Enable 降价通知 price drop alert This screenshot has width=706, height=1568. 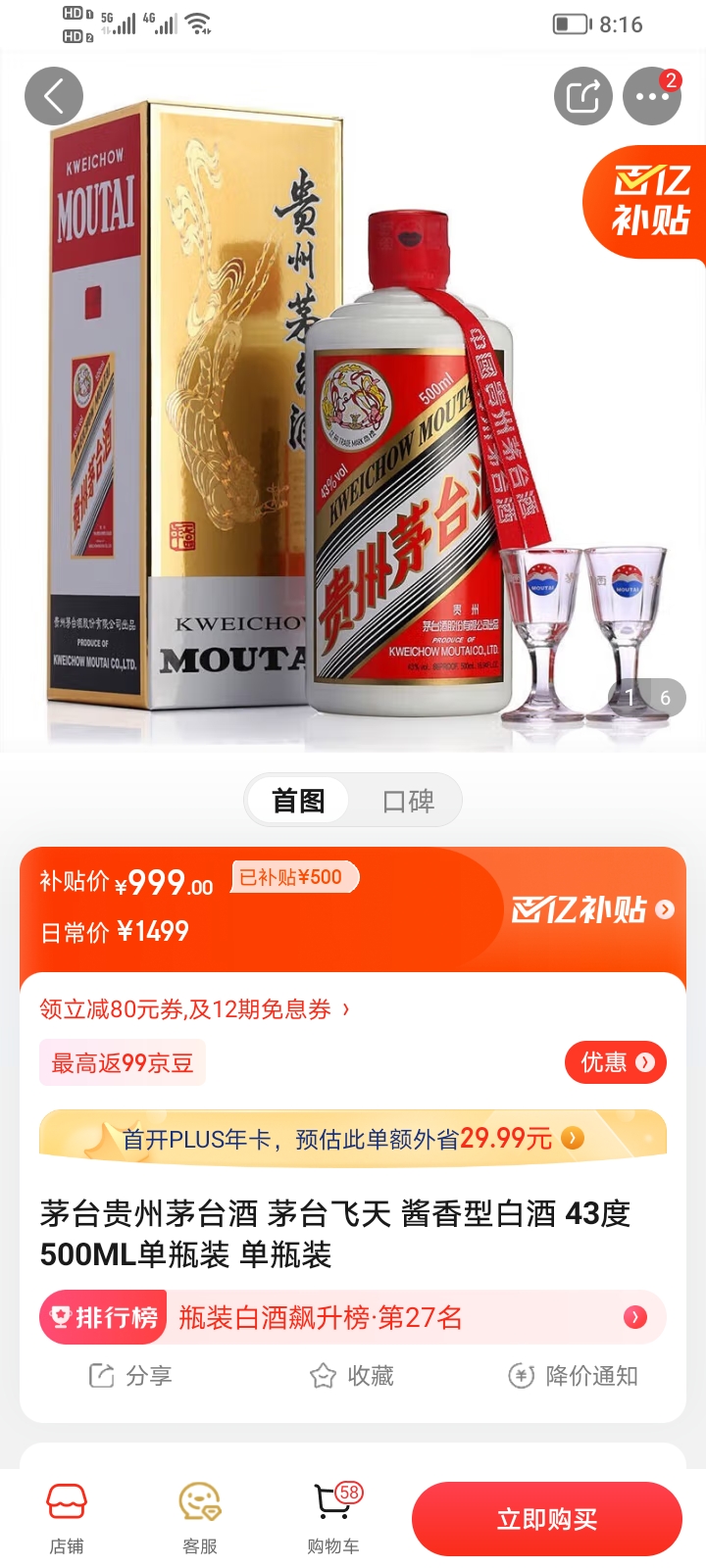(x=573, y=1376)
